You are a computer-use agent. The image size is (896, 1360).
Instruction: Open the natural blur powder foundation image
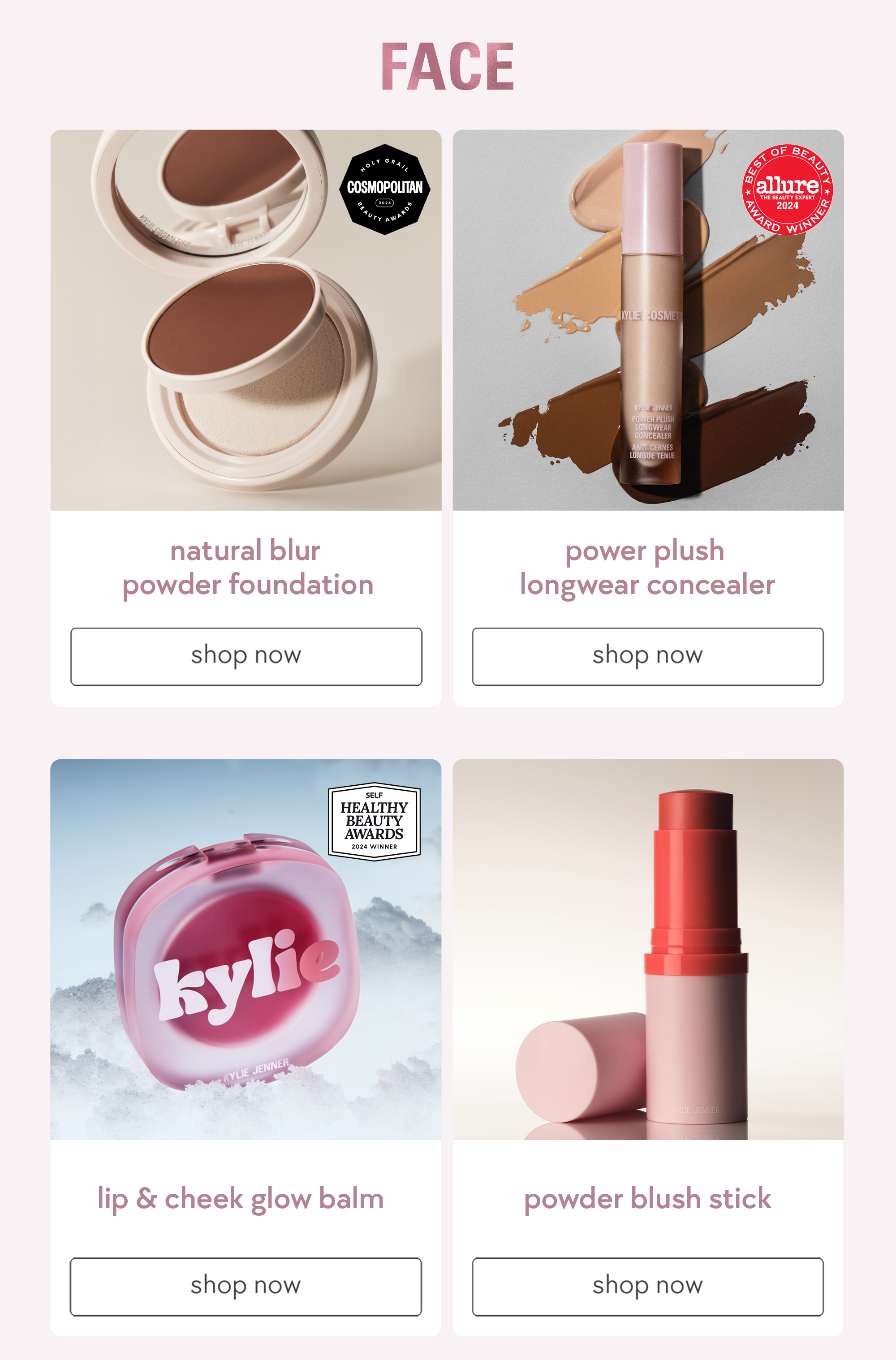246,320
